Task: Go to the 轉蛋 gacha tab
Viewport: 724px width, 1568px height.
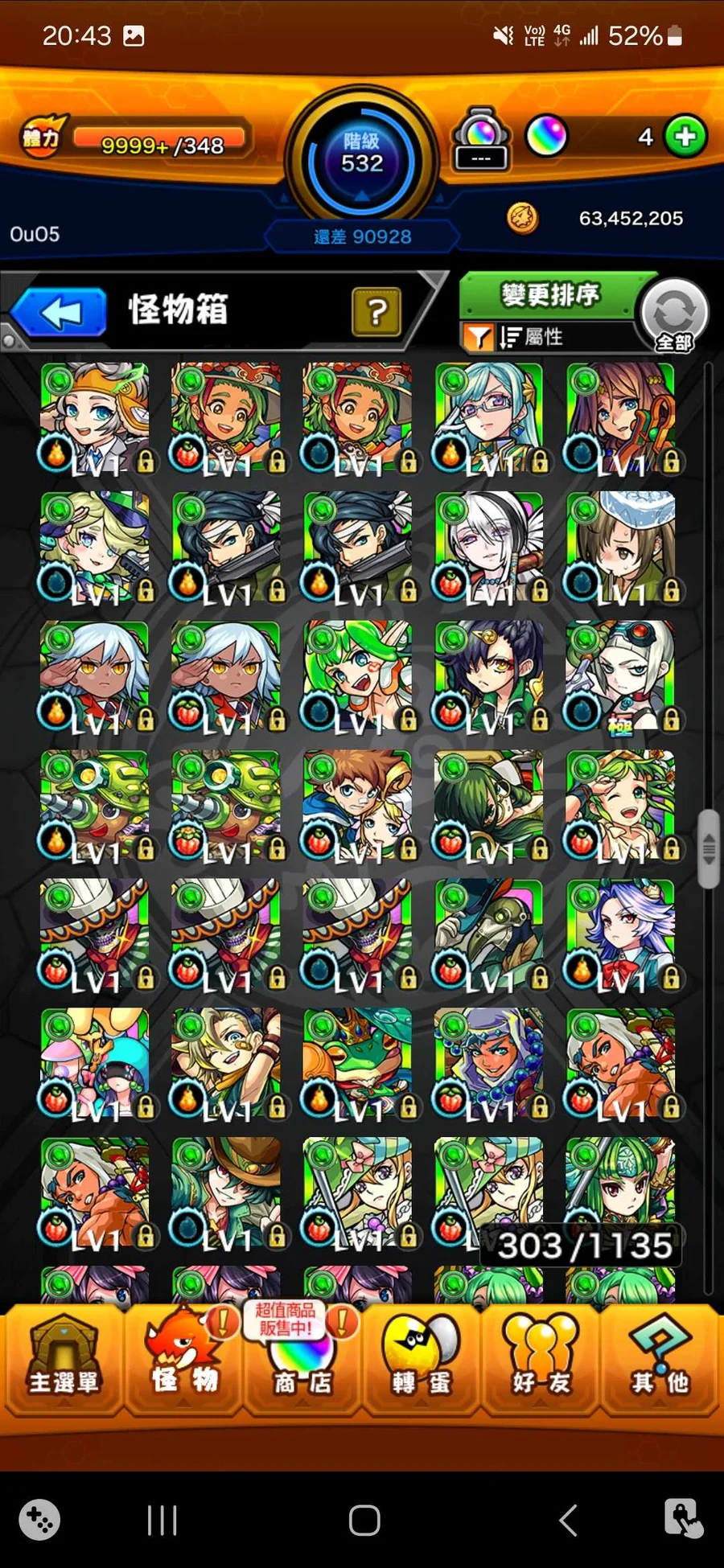Action: click(421, 1361)
